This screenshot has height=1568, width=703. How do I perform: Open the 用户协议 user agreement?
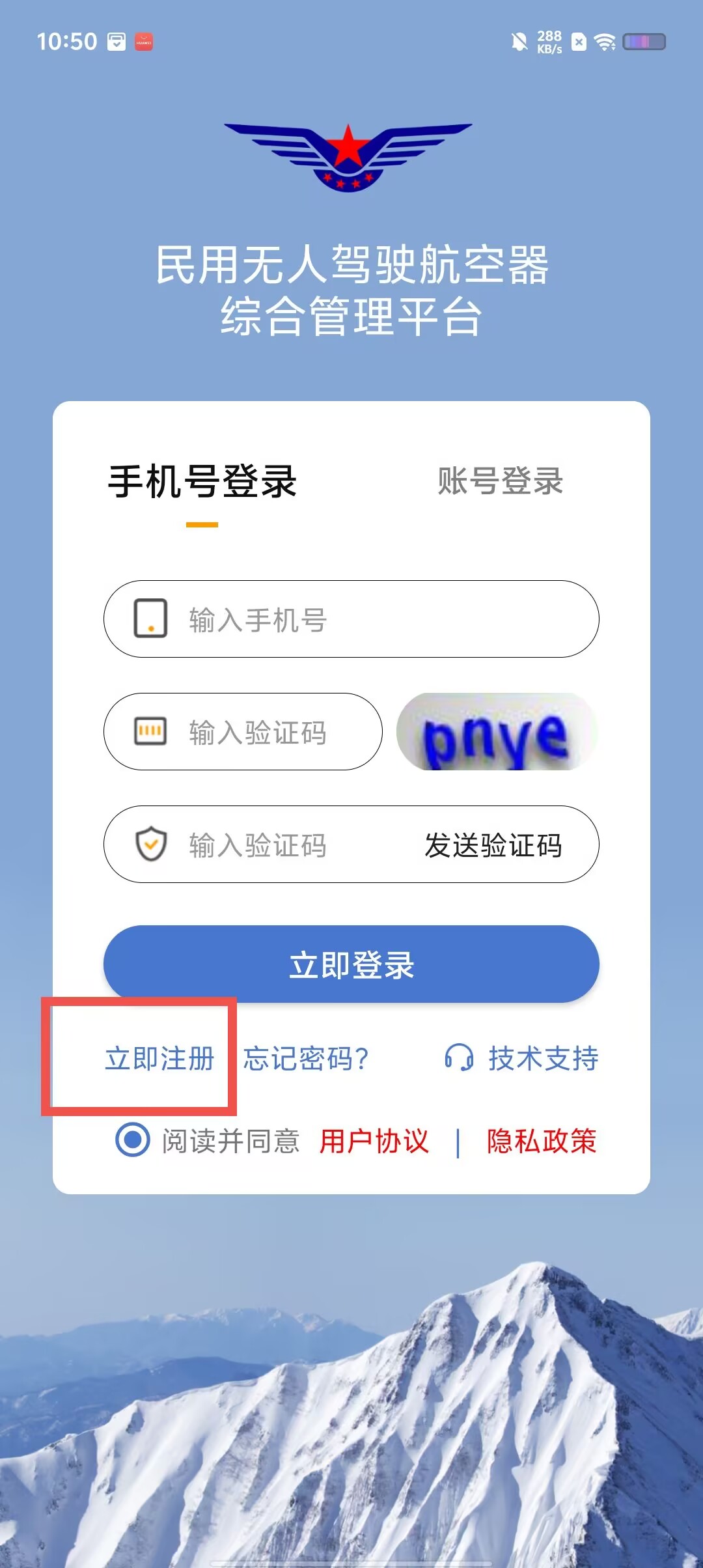pos(374,1141)
